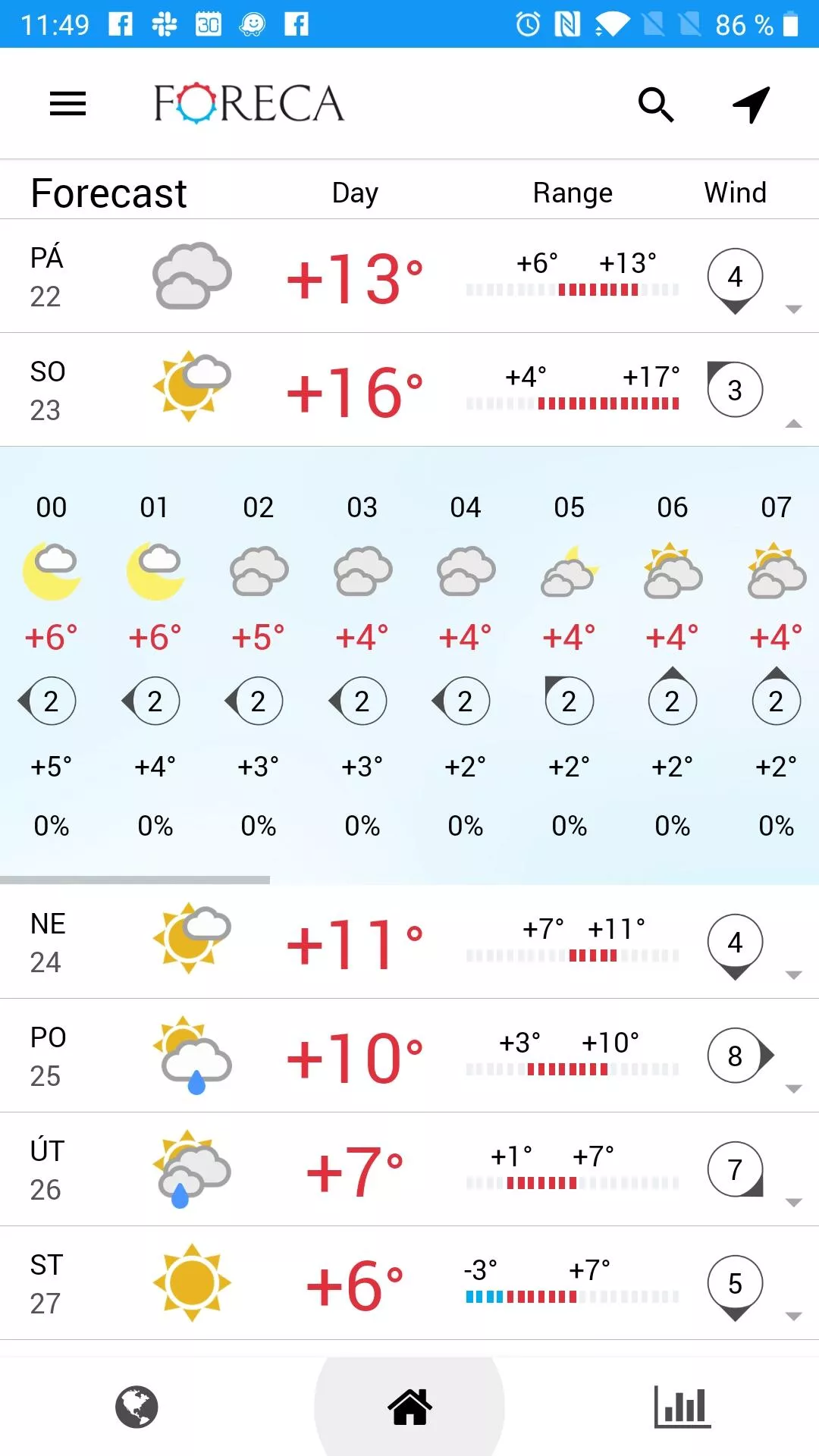The width and height of the screenshot is (819, 1456).
Task: Expand hourly forecast for PO 25
Action: coord(793,1089)
